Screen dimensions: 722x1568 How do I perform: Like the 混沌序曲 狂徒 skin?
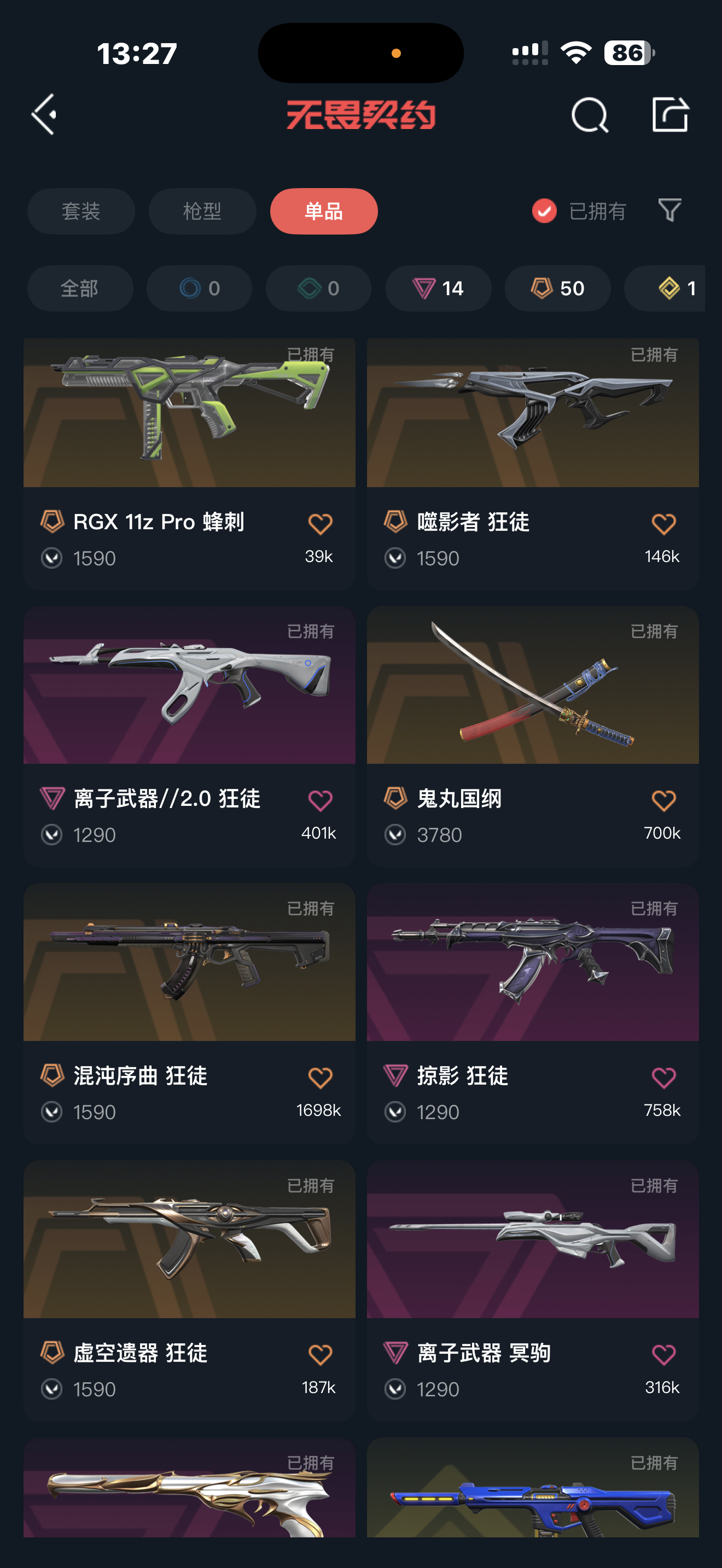point(320,1078)
